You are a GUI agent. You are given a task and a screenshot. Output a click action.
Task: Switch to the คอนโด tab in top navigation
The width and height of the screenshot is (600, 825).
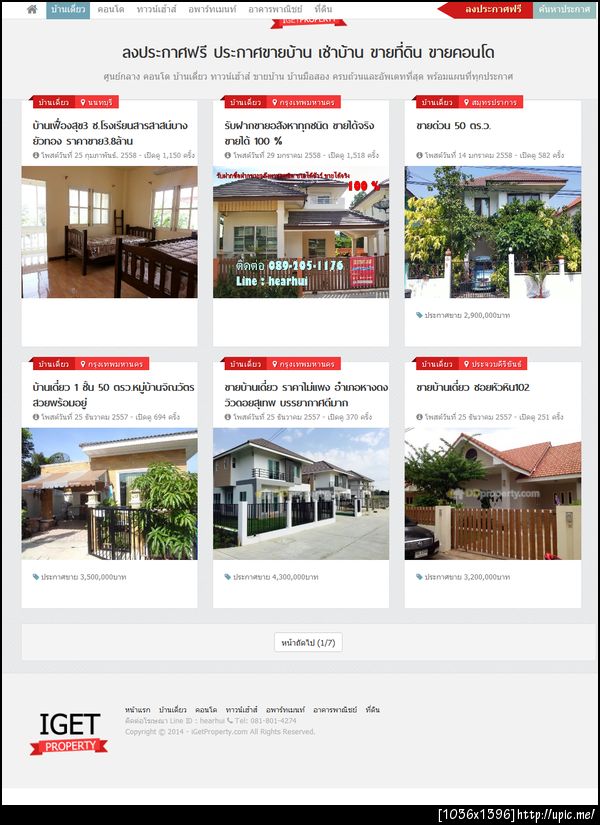point(111,9)
